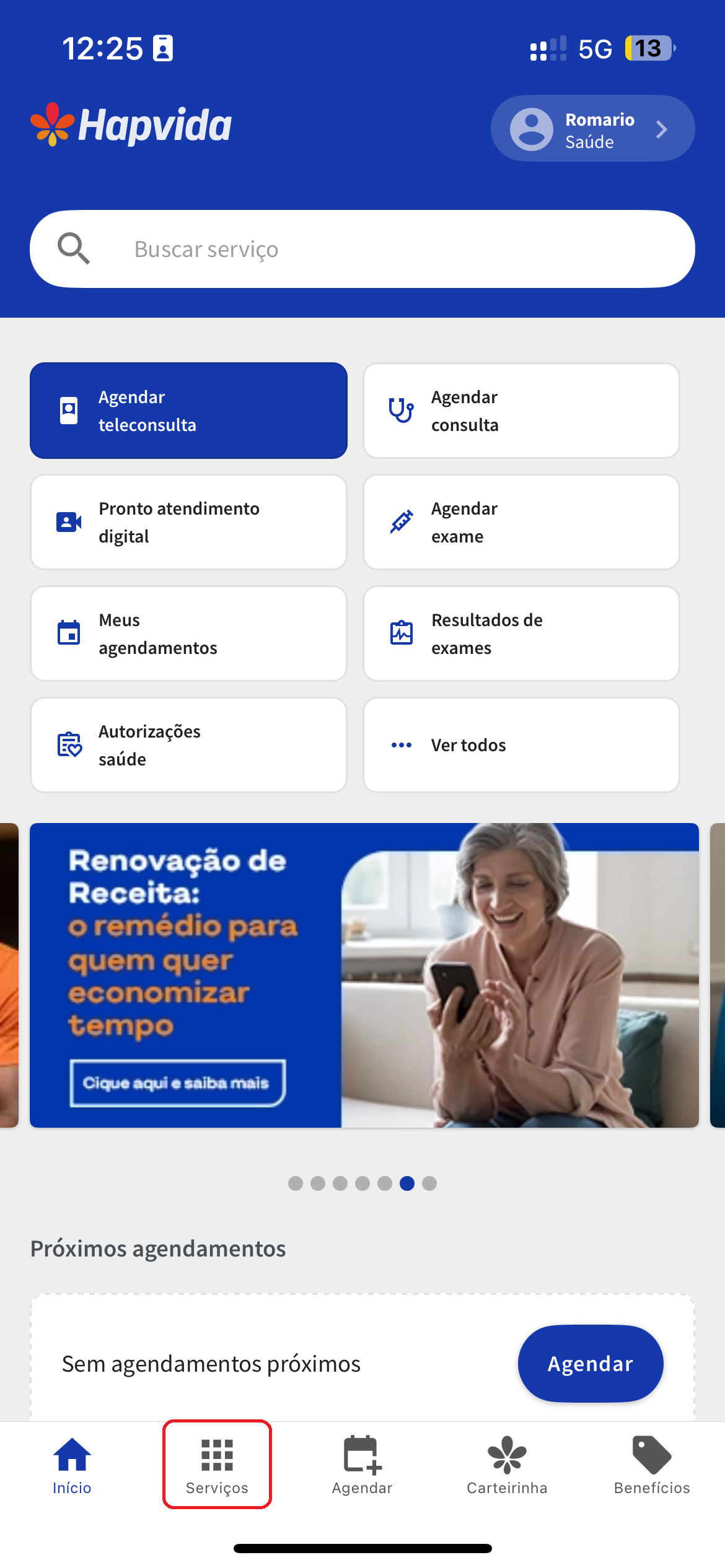This screenshot has height=1568, width=725.
Task: Switch to the Serviços tab
Action: (x=217, y=1465)
